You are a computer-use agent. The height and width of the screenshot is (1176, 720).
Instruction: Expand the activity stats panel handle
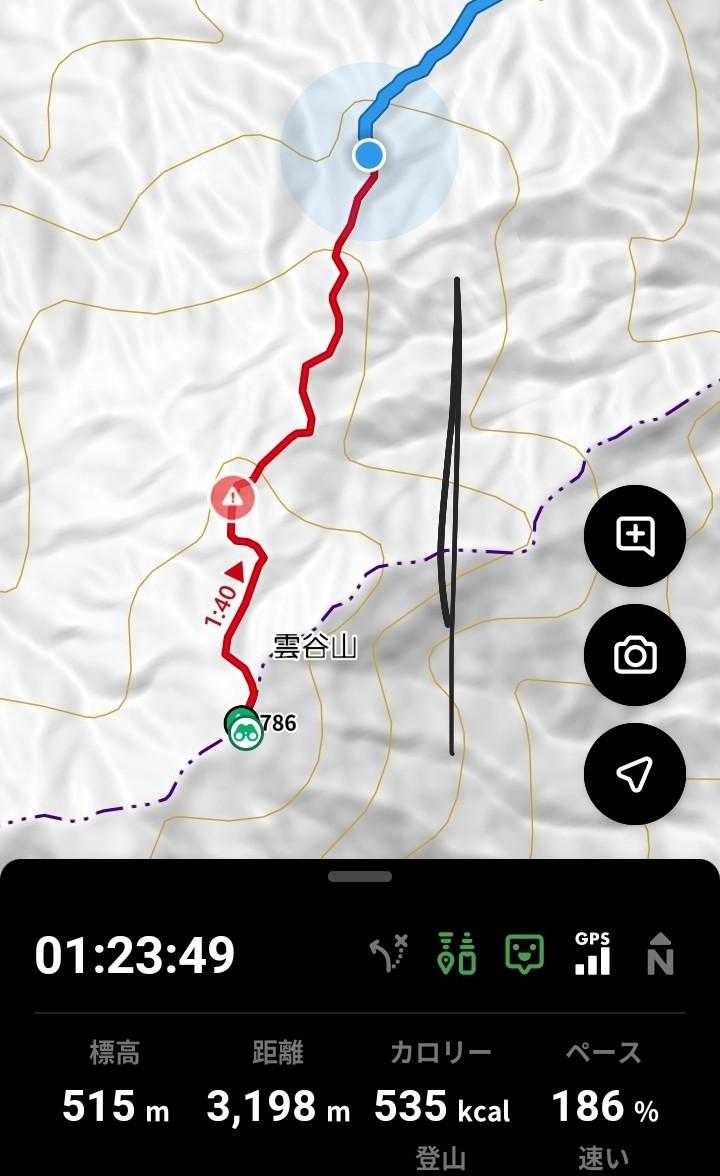click(360, 877)
